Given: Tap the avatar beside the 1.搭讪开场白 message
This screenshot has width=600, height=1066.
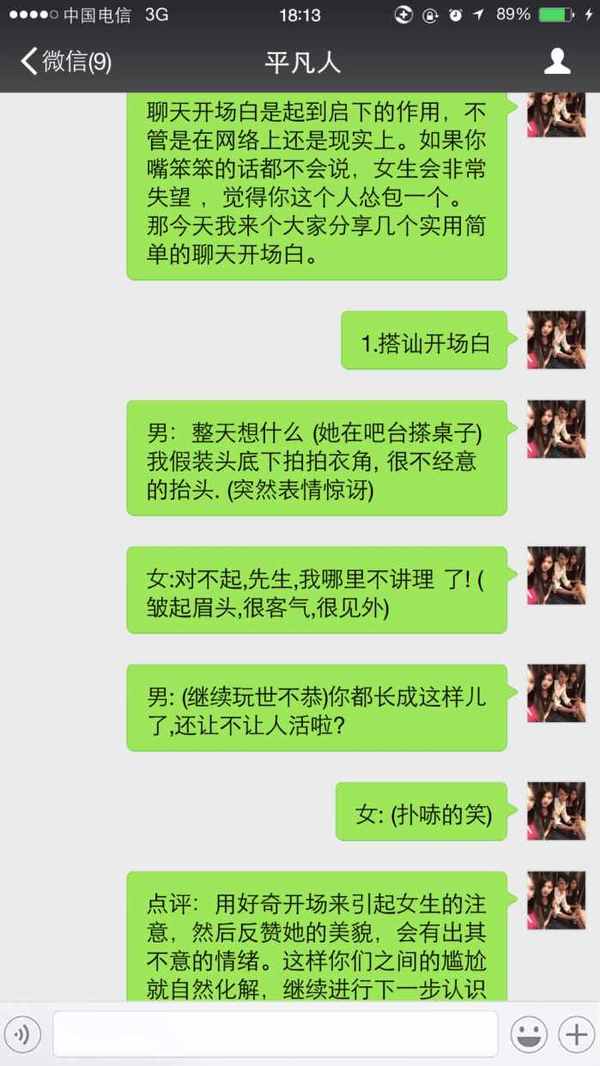Looking at the screenshot, I should (556, 340).
